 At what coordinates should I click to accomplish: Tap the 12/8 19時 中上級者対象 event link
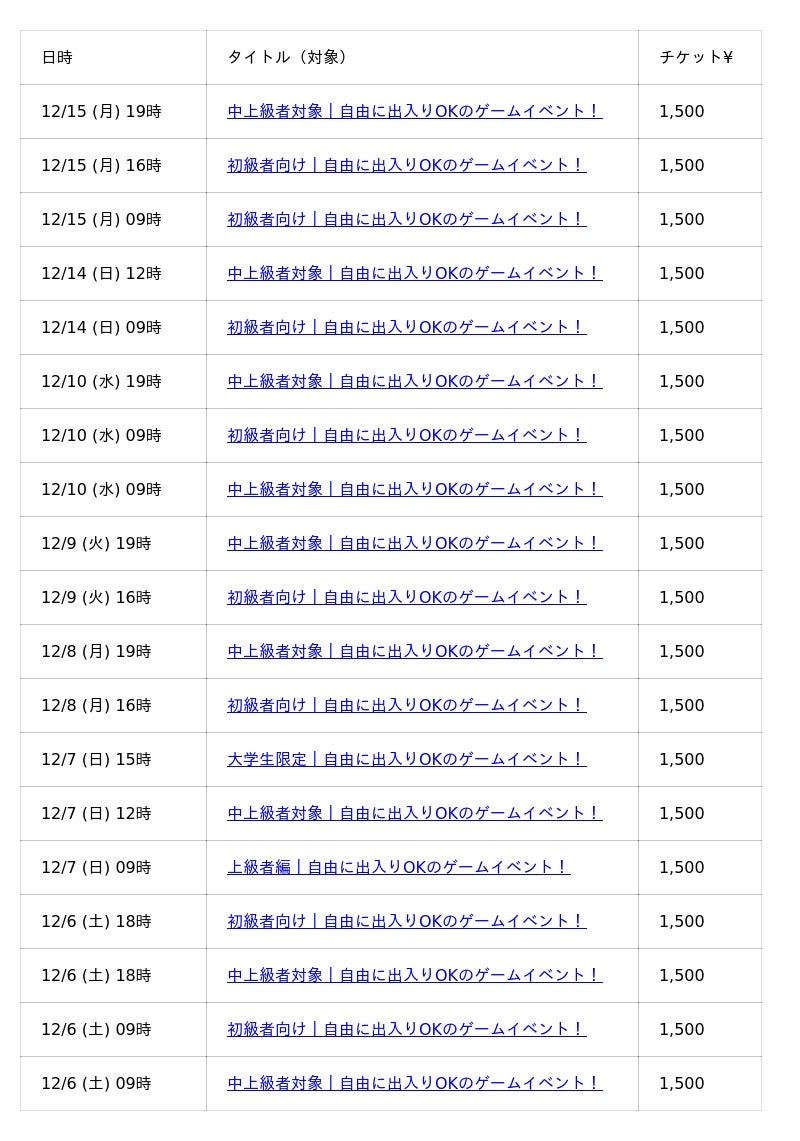414,651
